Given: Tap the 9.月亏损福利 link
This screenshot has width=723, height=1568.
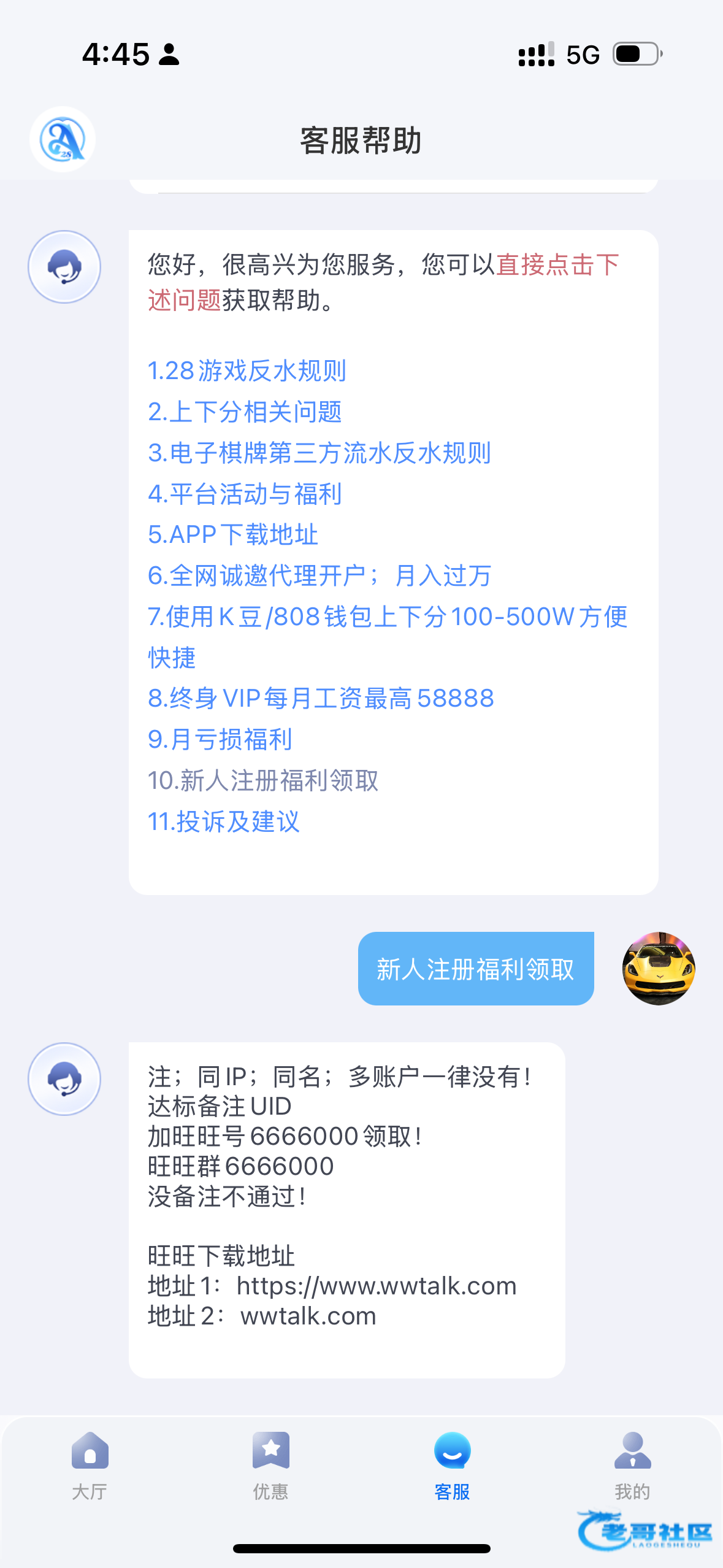Looking at the screenshot, I should click(220, 740).
